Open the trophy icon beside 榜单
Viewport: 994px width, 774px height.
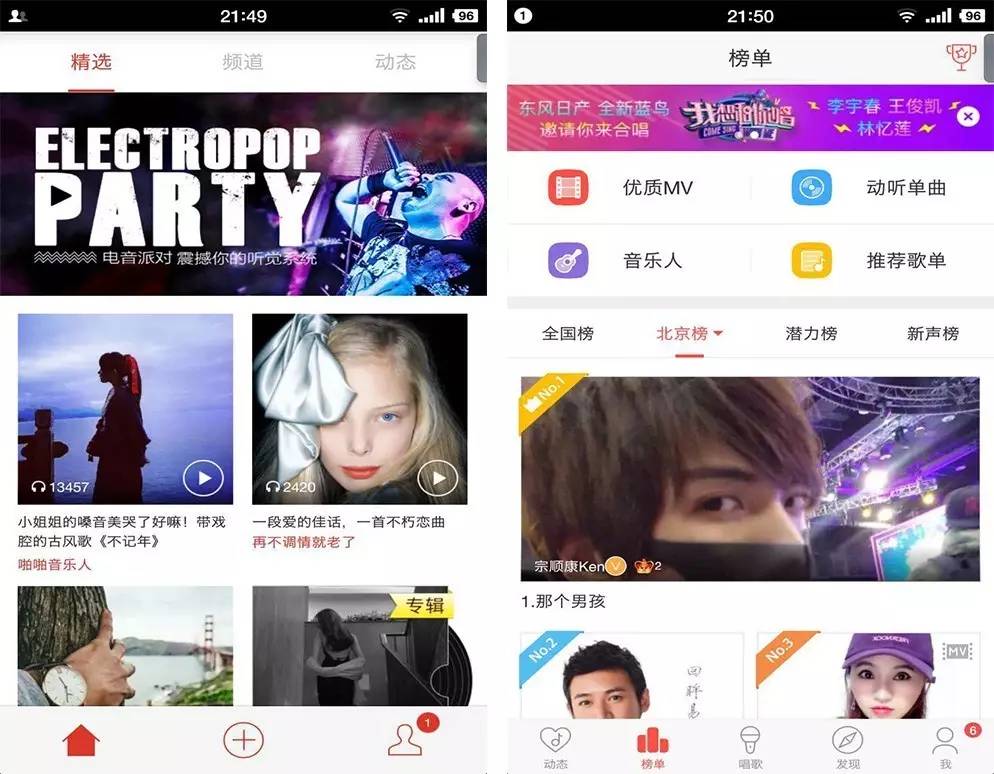(x=959, y=58)
